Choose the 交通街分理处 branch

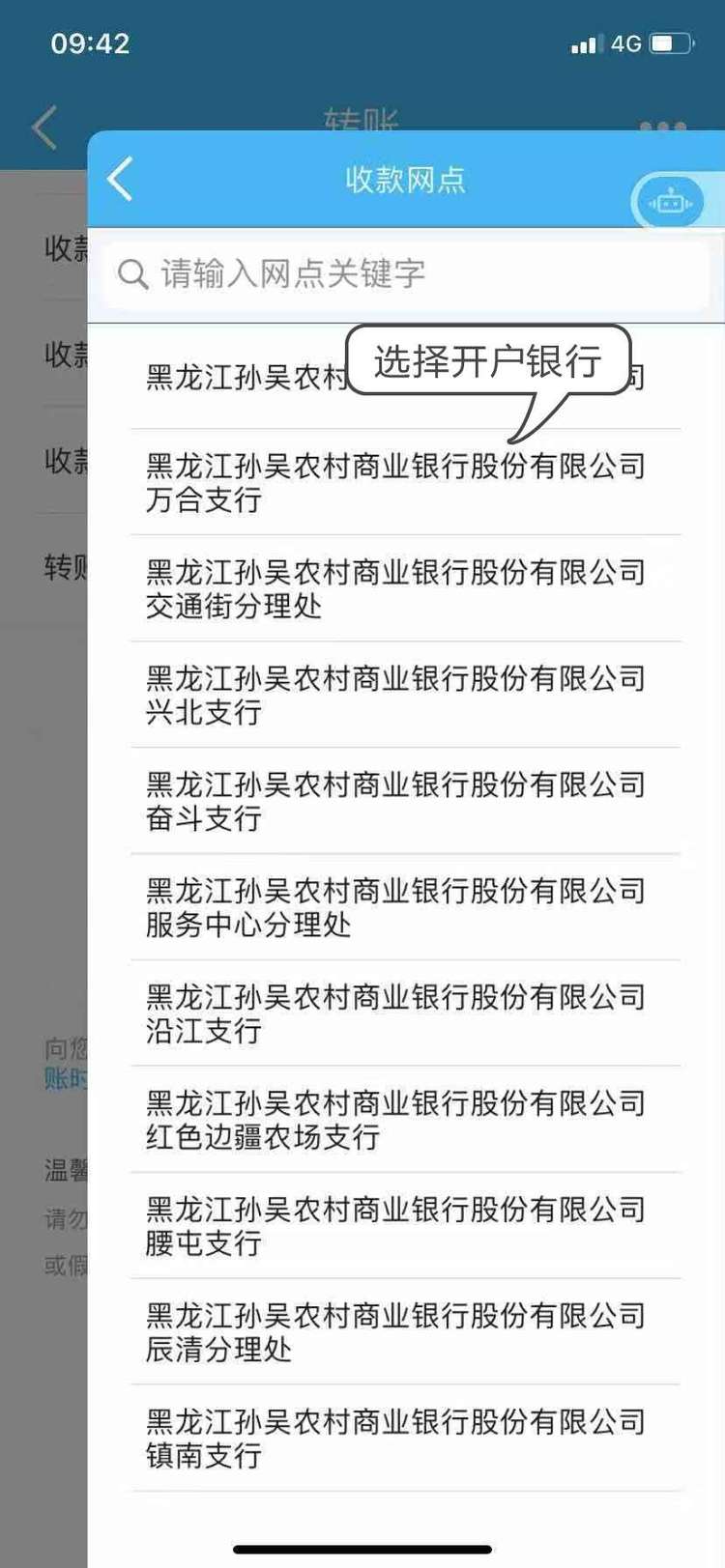tap(406, 588)
